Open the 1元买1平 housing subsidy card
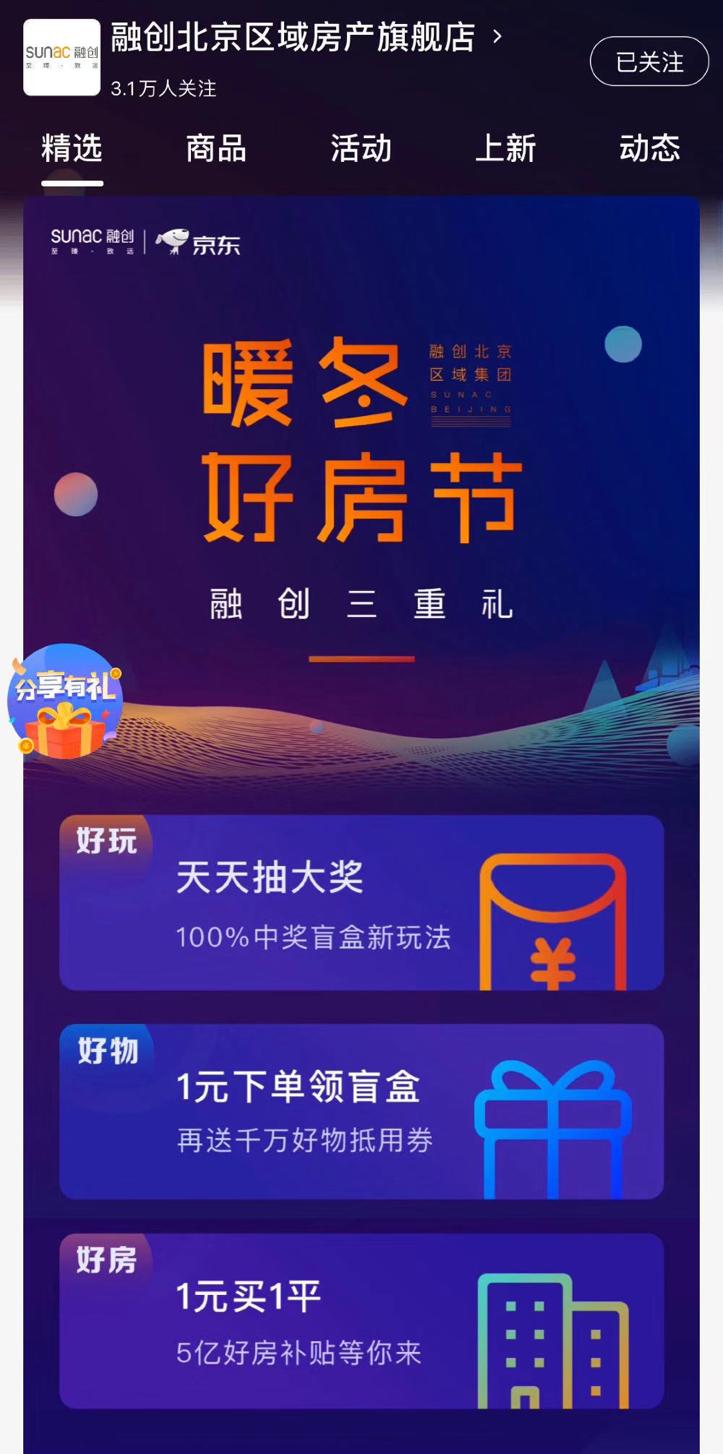Screen dimensions: 723x1454 click(361, 1321)
